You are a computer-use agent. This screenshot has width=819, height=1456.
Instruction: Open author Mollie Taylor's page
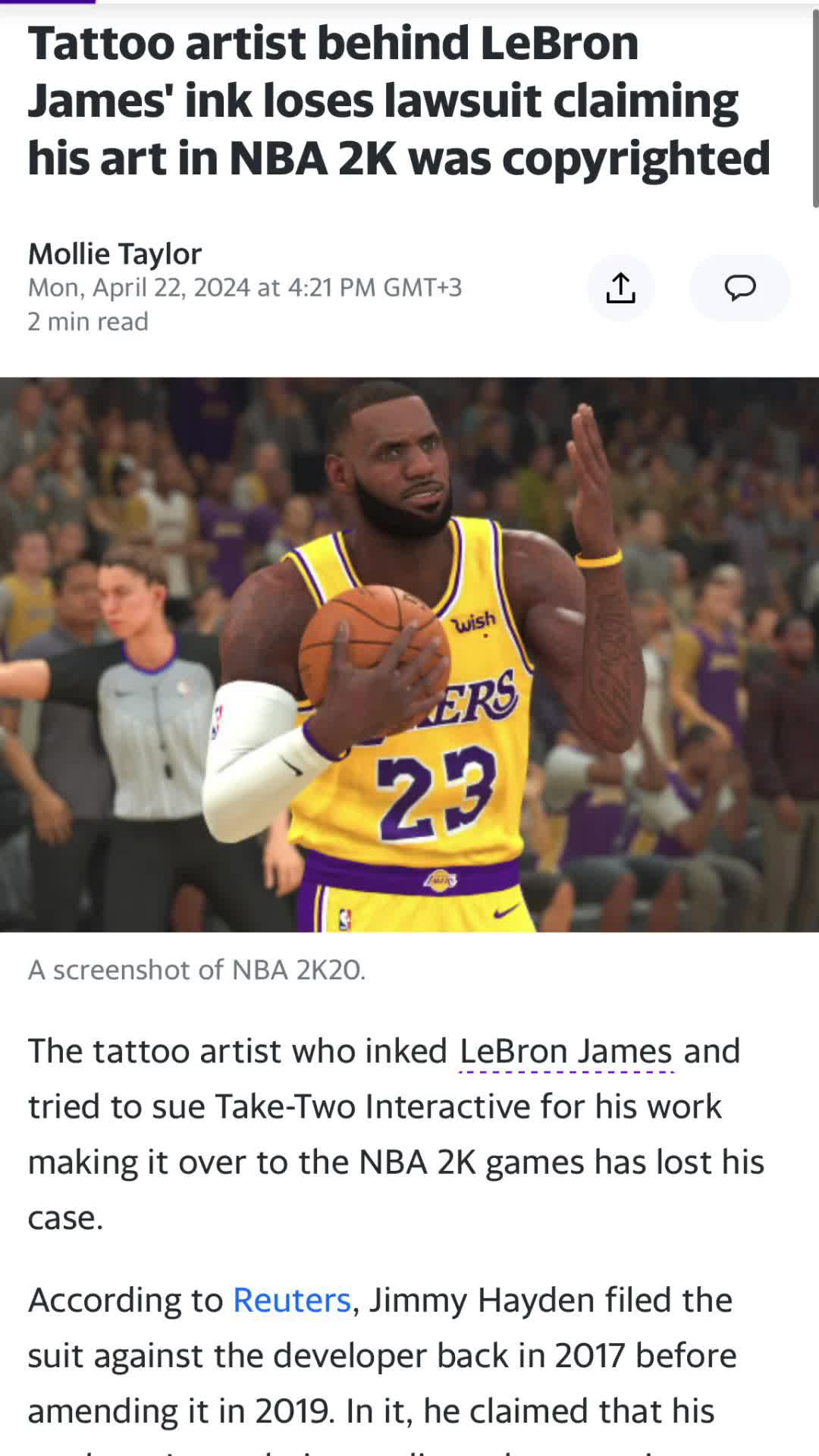click(x=115, y=254)
